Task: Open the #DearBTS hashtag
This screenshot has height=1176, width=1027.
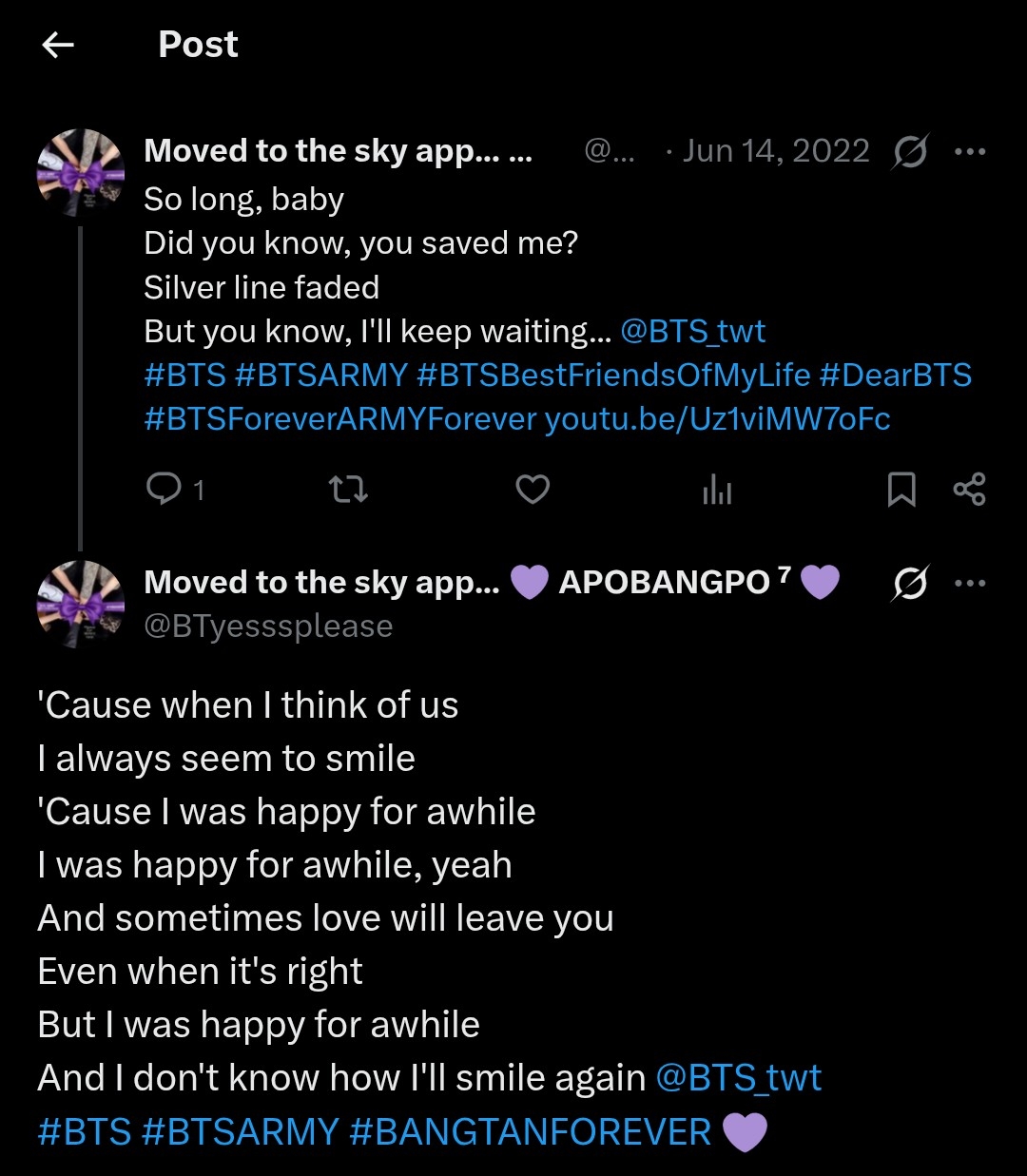Action: click(x=895, y=376)
